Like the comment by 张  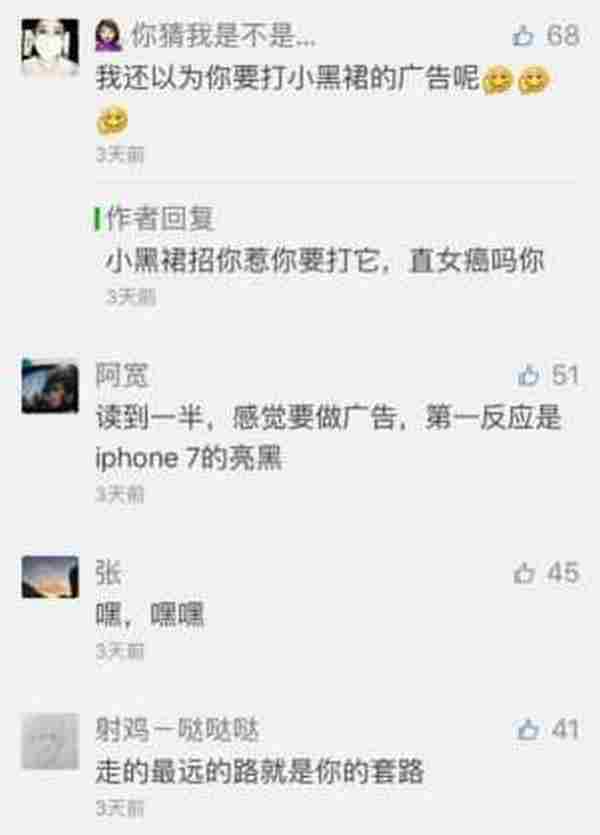click(x=524, y=573)
